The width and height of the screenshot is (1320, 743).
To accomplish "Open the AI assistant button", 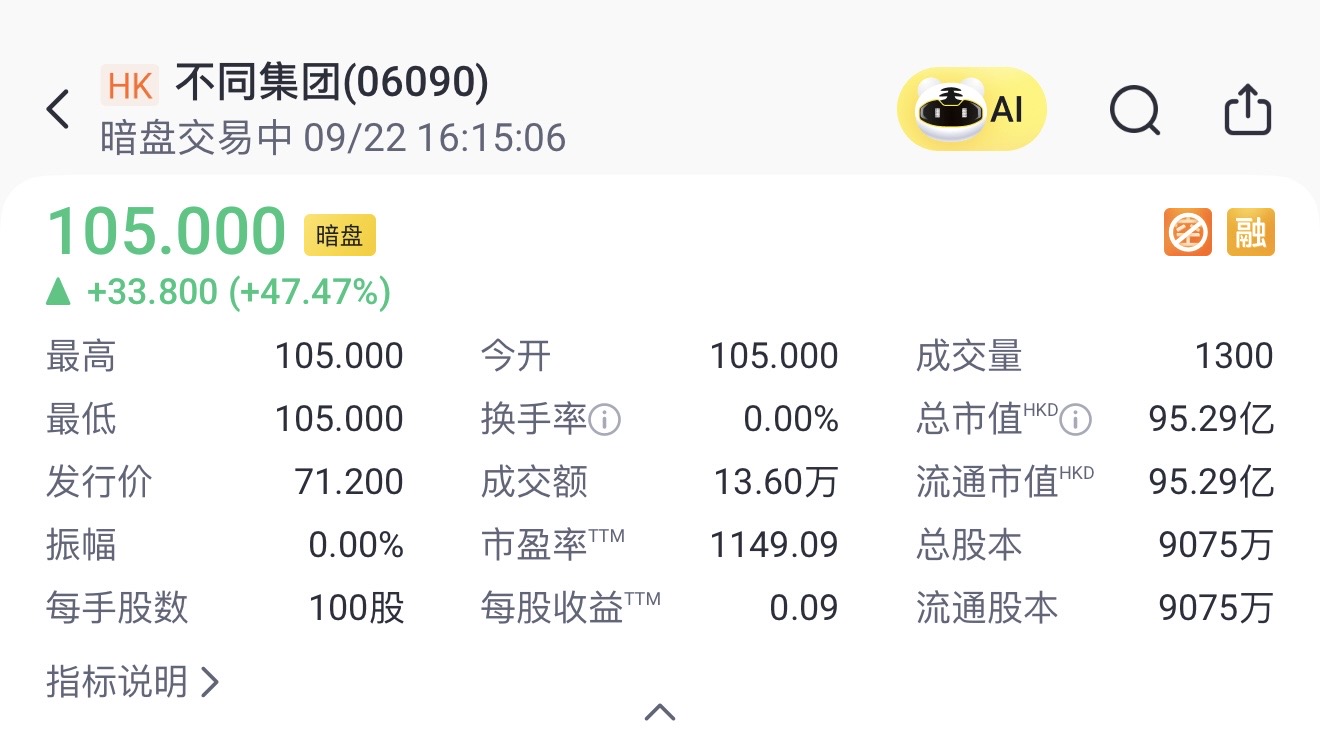I will click(x=971, y=109).
